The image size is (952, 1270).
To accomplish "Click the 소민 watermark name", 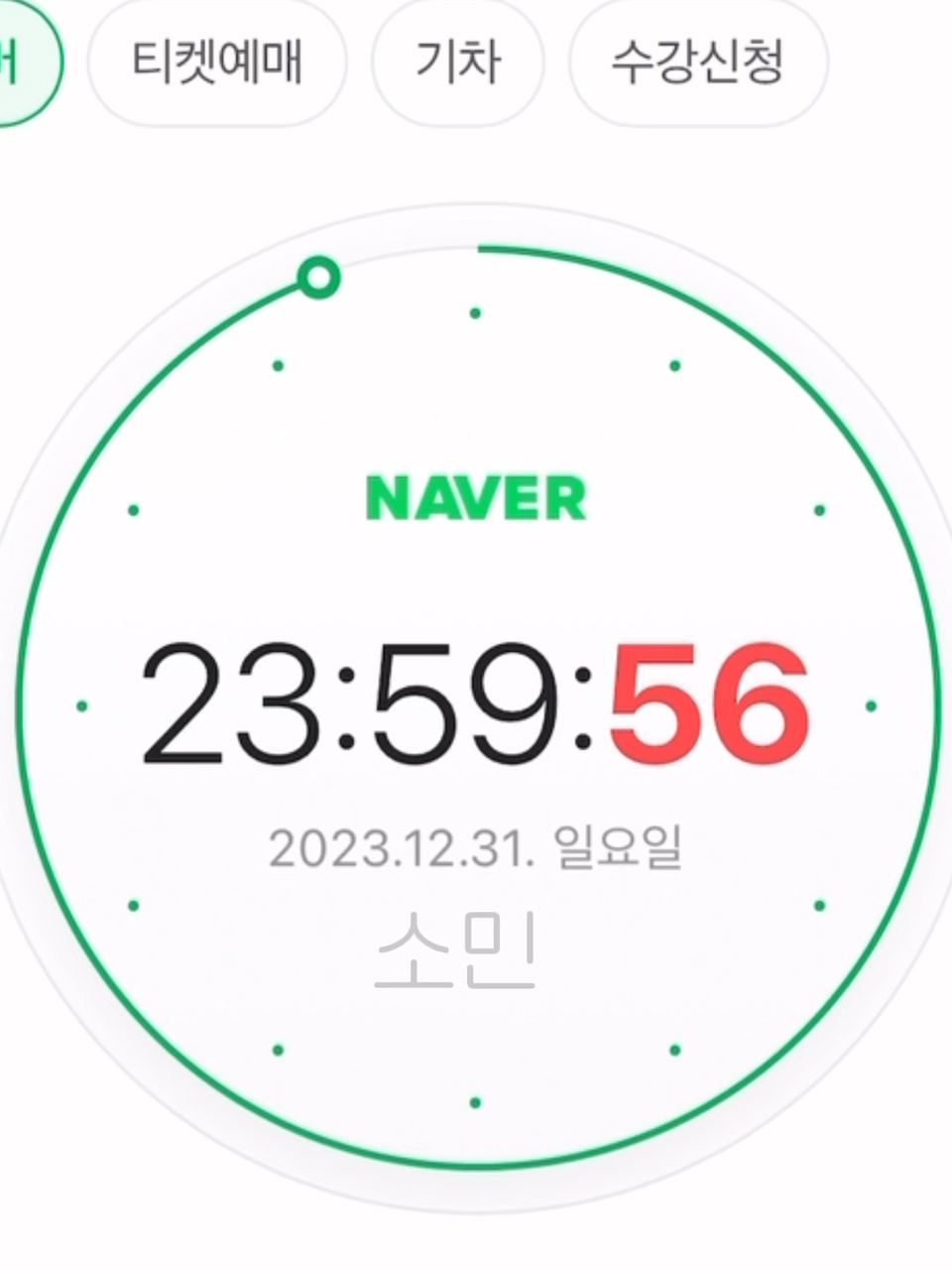I will tap(458, 952).
